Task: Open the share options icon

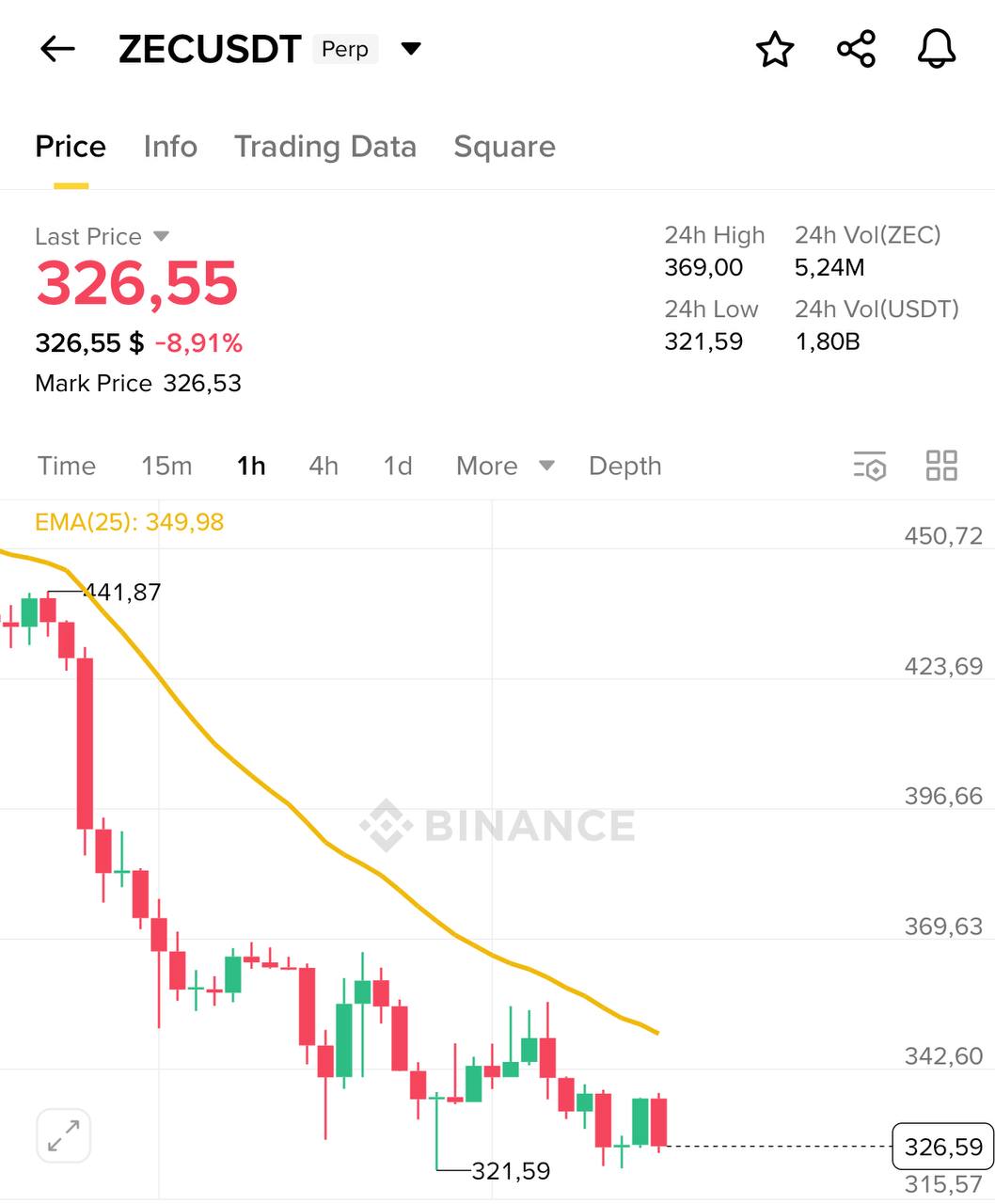Action: [x=855, y=50]
